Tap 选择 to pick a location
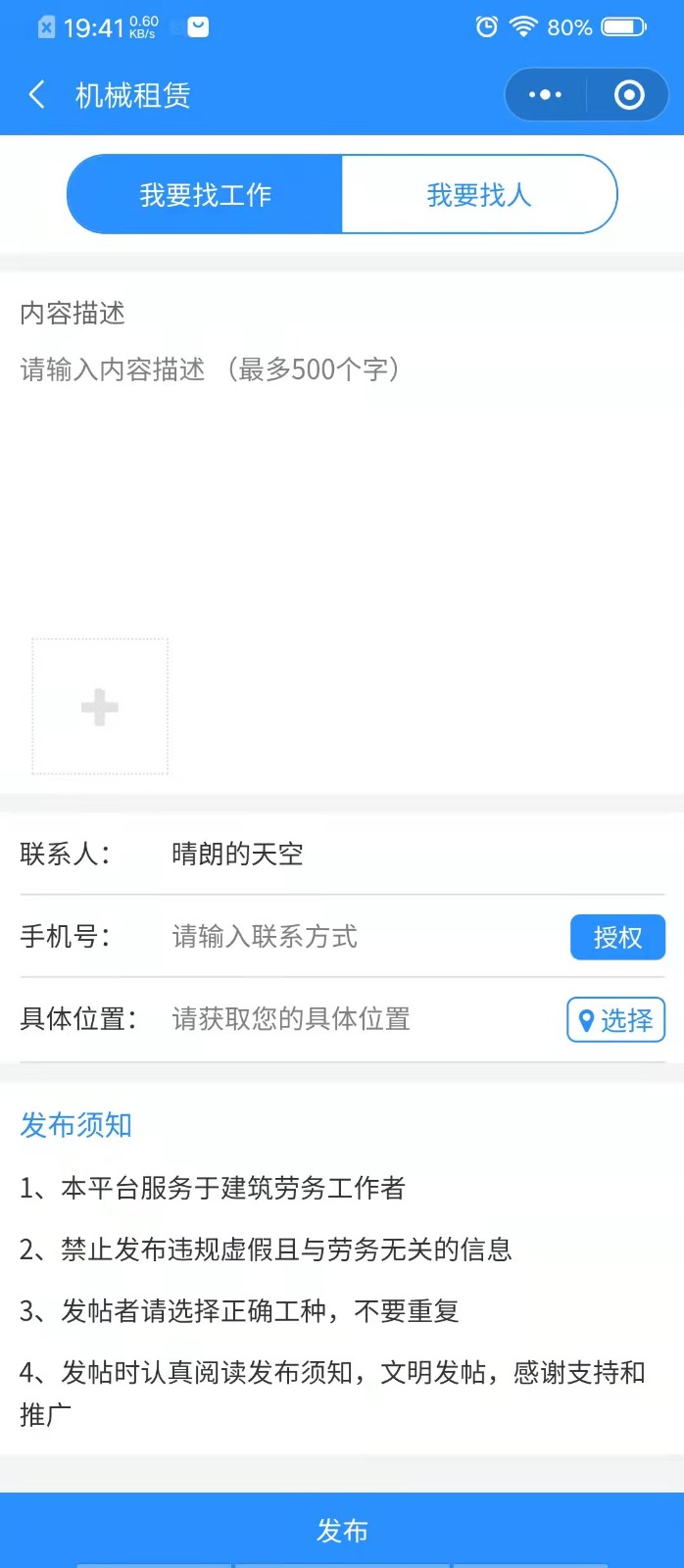The height and width of the screenshot is (1568, 684). click(x=616, y=1020)
